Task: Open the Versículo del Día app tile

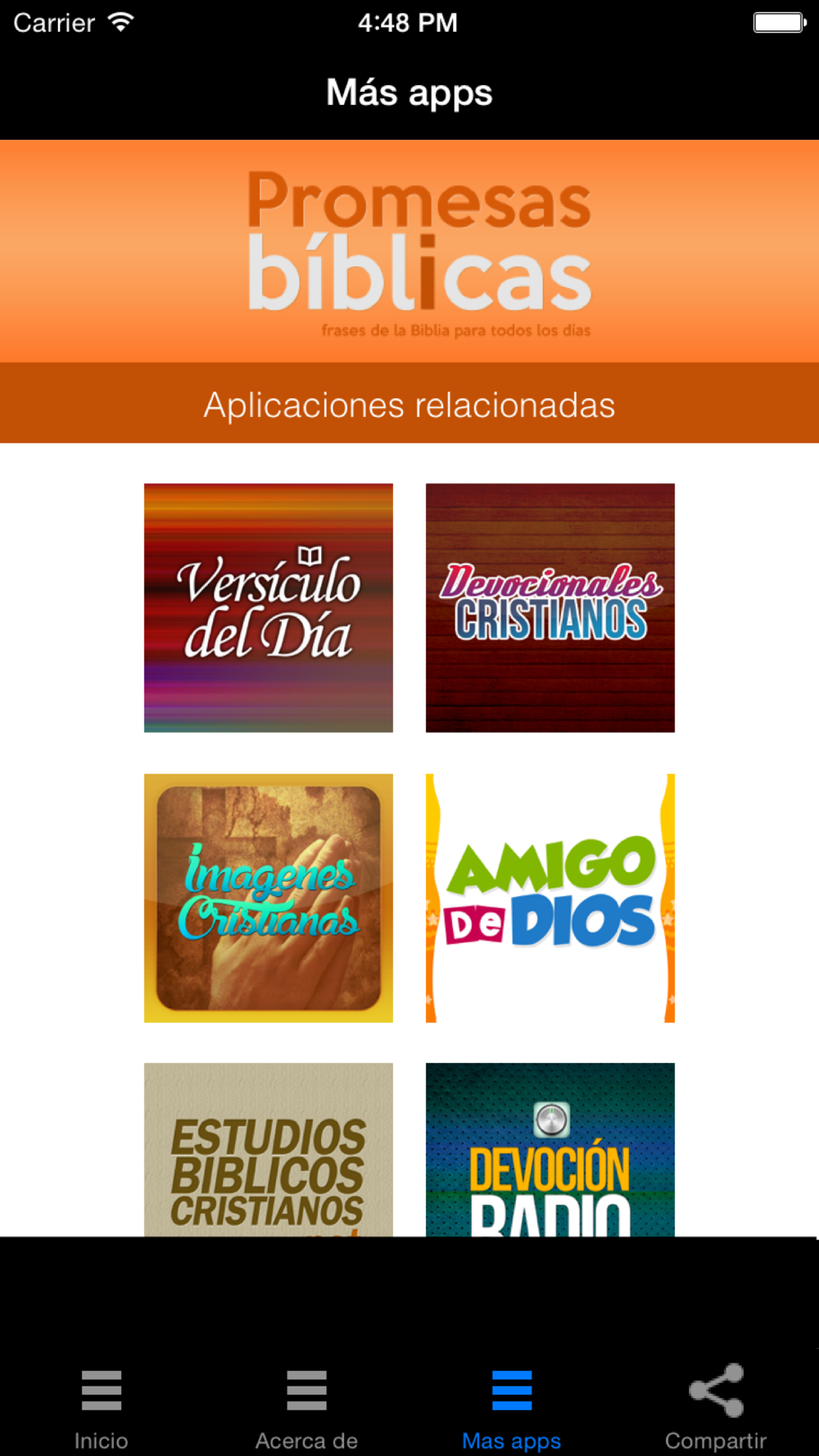Action: click(x=269, y=608)
